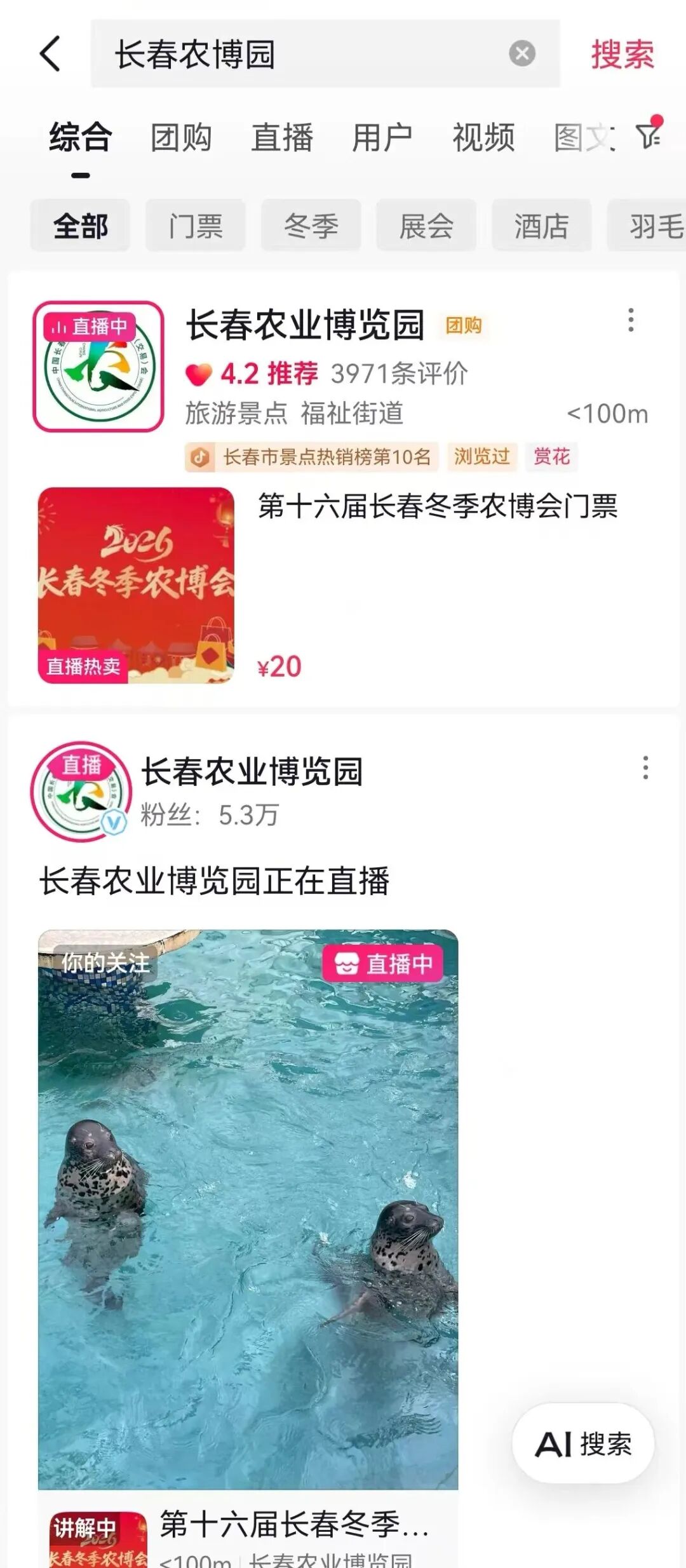The width and height of the screenshot is (686, 1568).
Task: Open overflow menu on the place listing
Action: (x=631, y=320)
